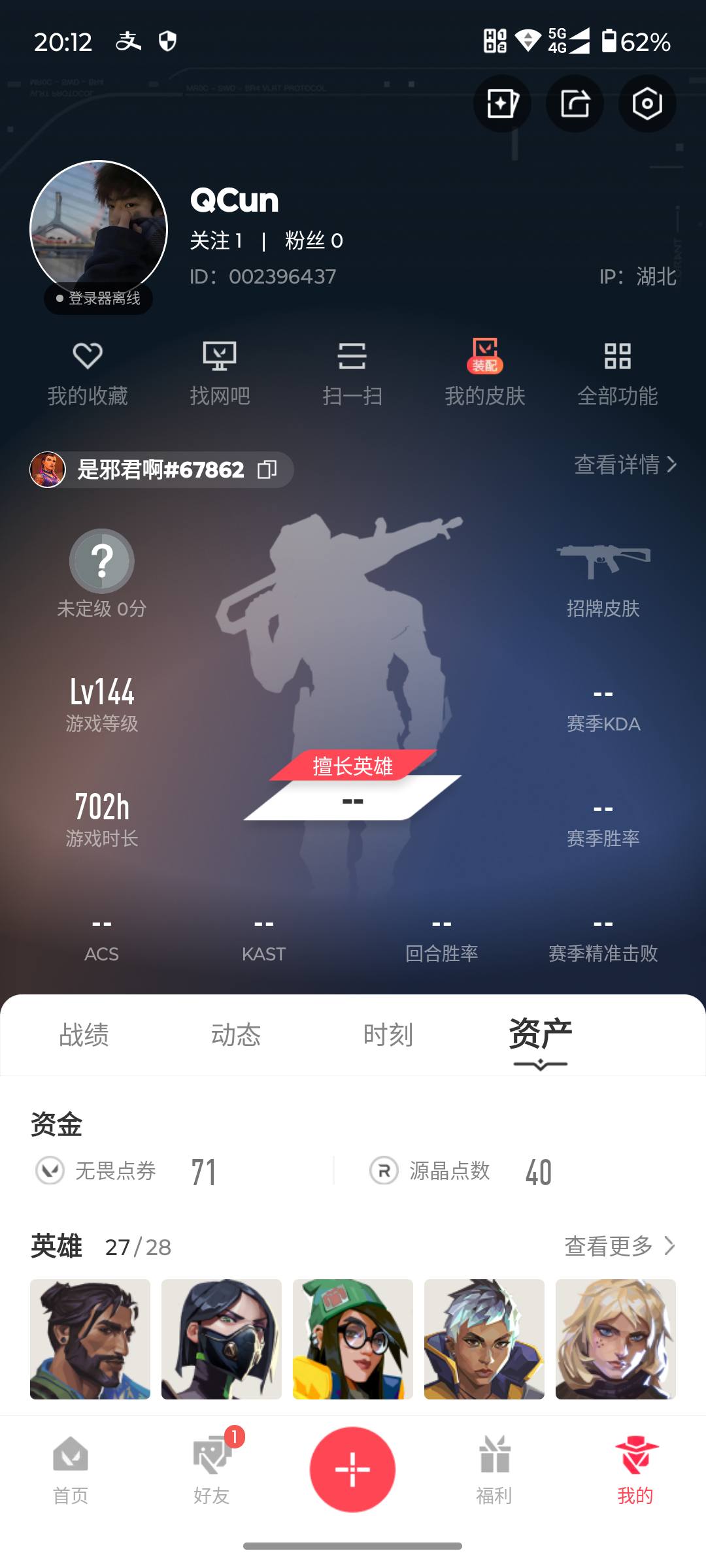Open 全部功能 all features grid icon
Viewport: 706px width, 1568px height.
pos(618,372)
